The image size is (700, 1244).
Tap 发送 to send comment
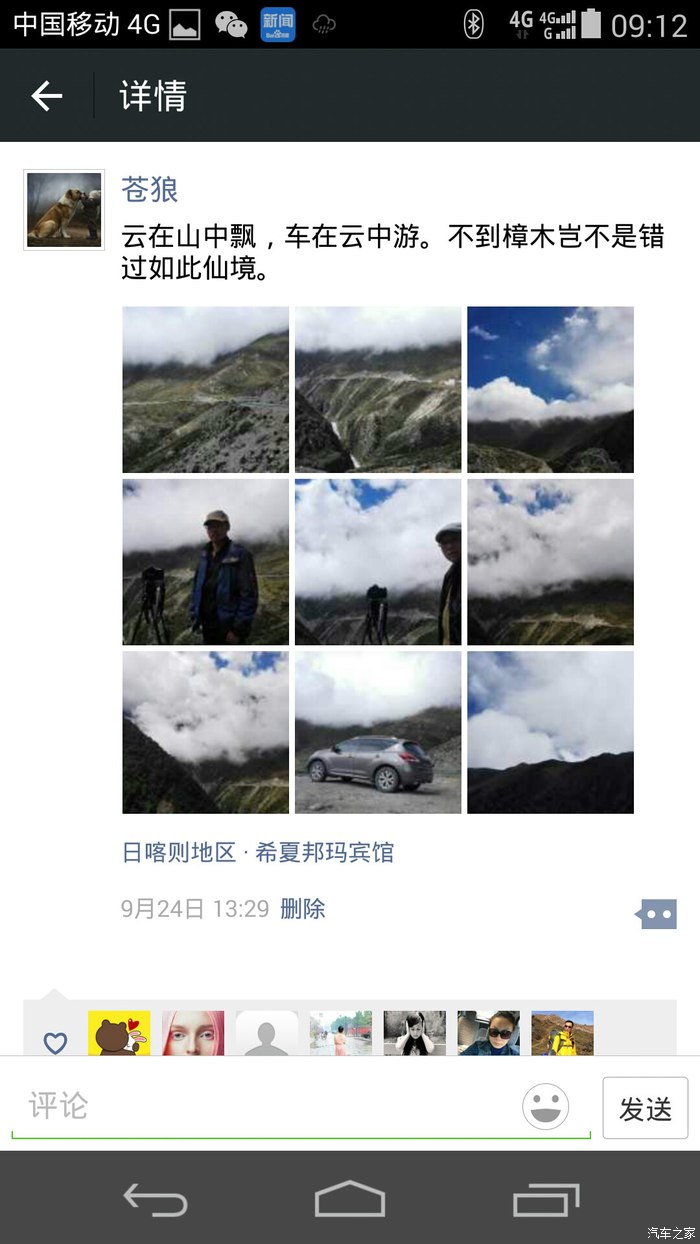point(645,1108)
